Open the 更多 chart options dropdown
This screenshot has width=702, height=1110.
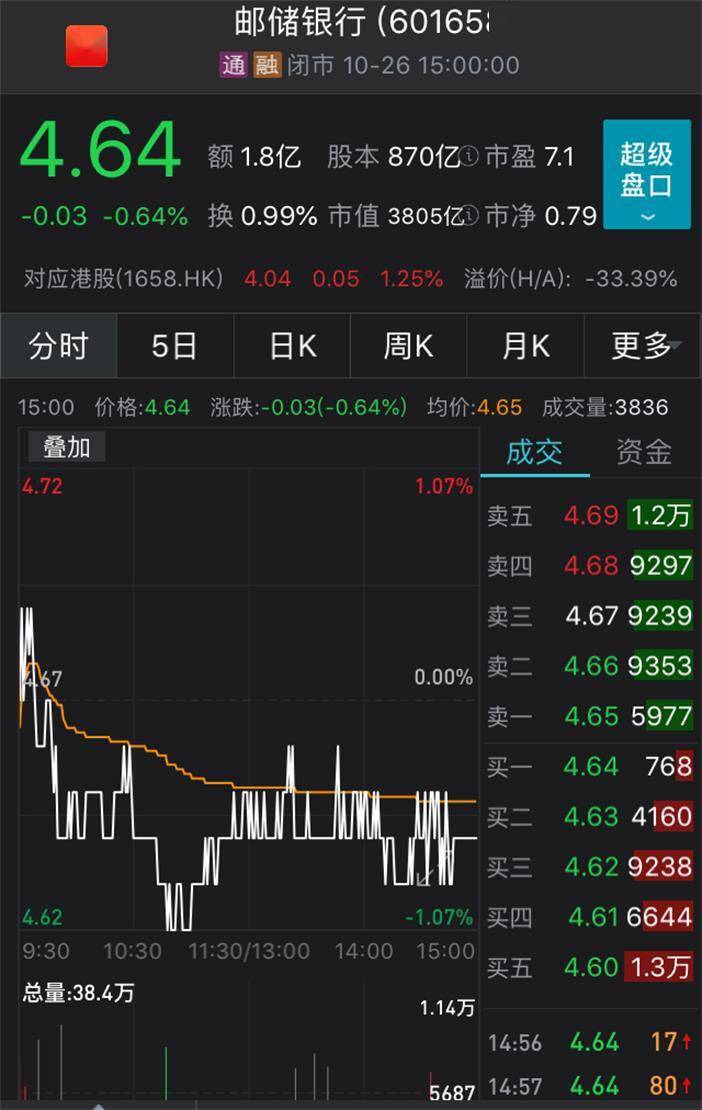coord(645,346)
